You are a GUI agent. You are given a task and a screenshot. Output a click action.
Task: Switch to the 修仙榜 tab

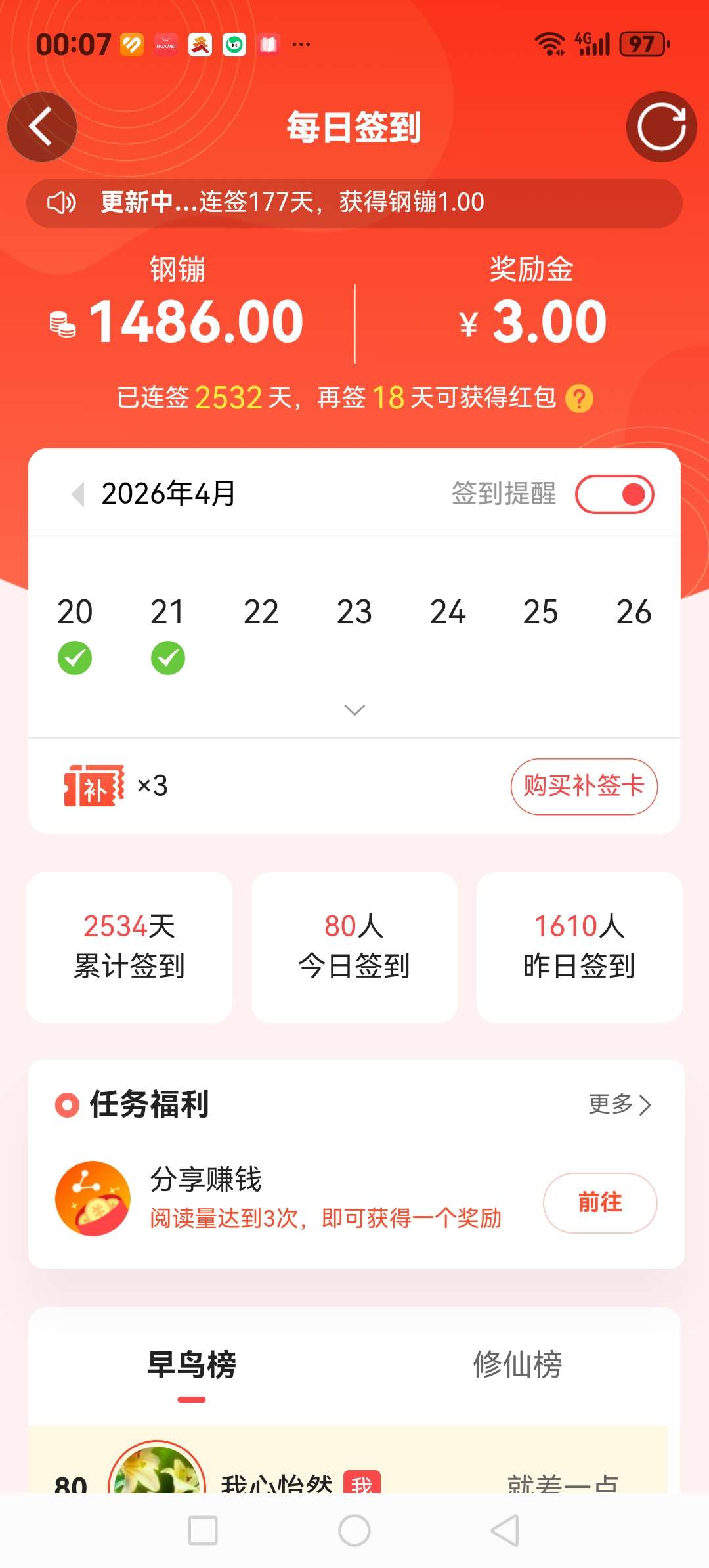click(517, 1365)
